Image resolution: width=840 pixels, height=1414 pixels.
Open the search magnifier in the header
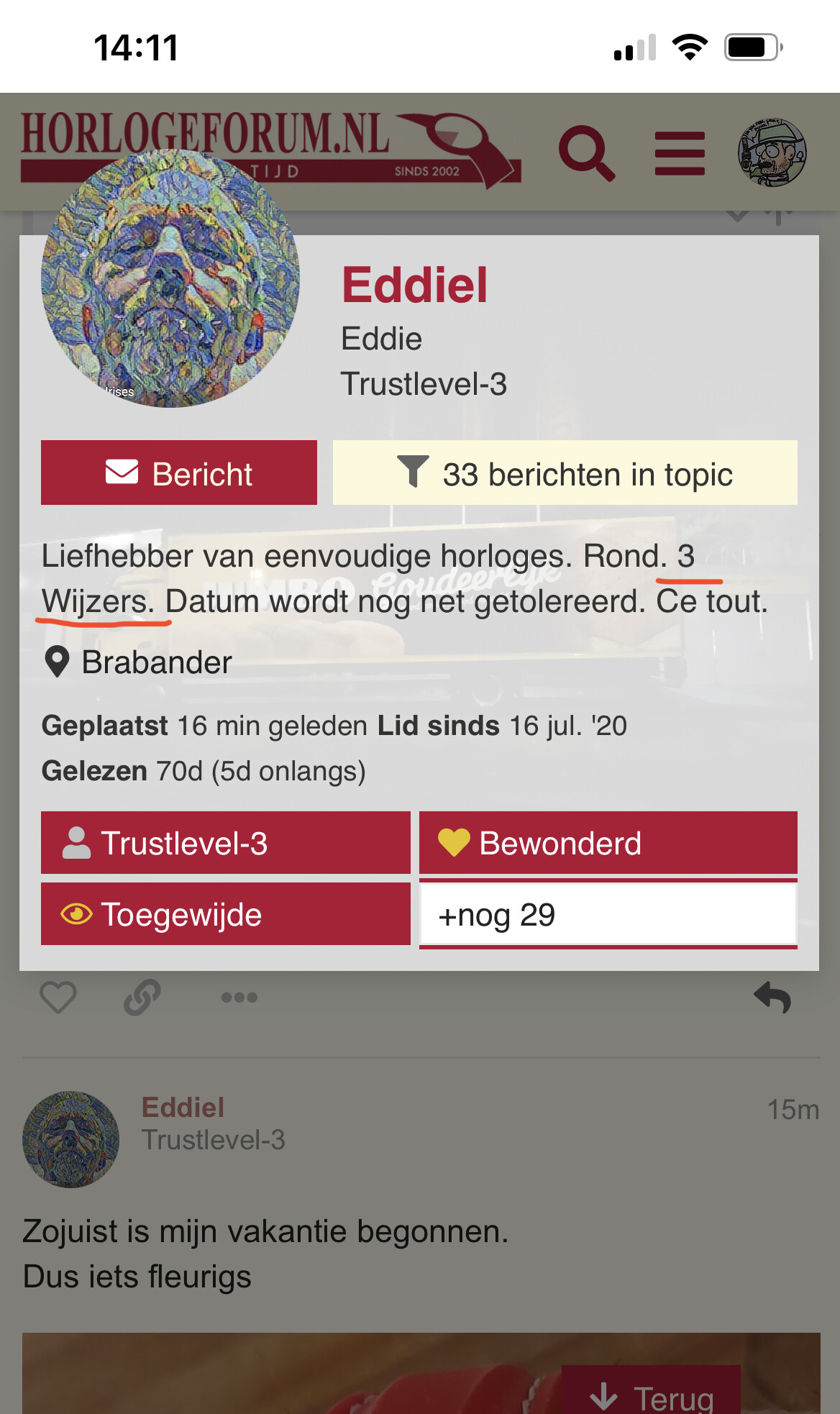coord(587,152)
